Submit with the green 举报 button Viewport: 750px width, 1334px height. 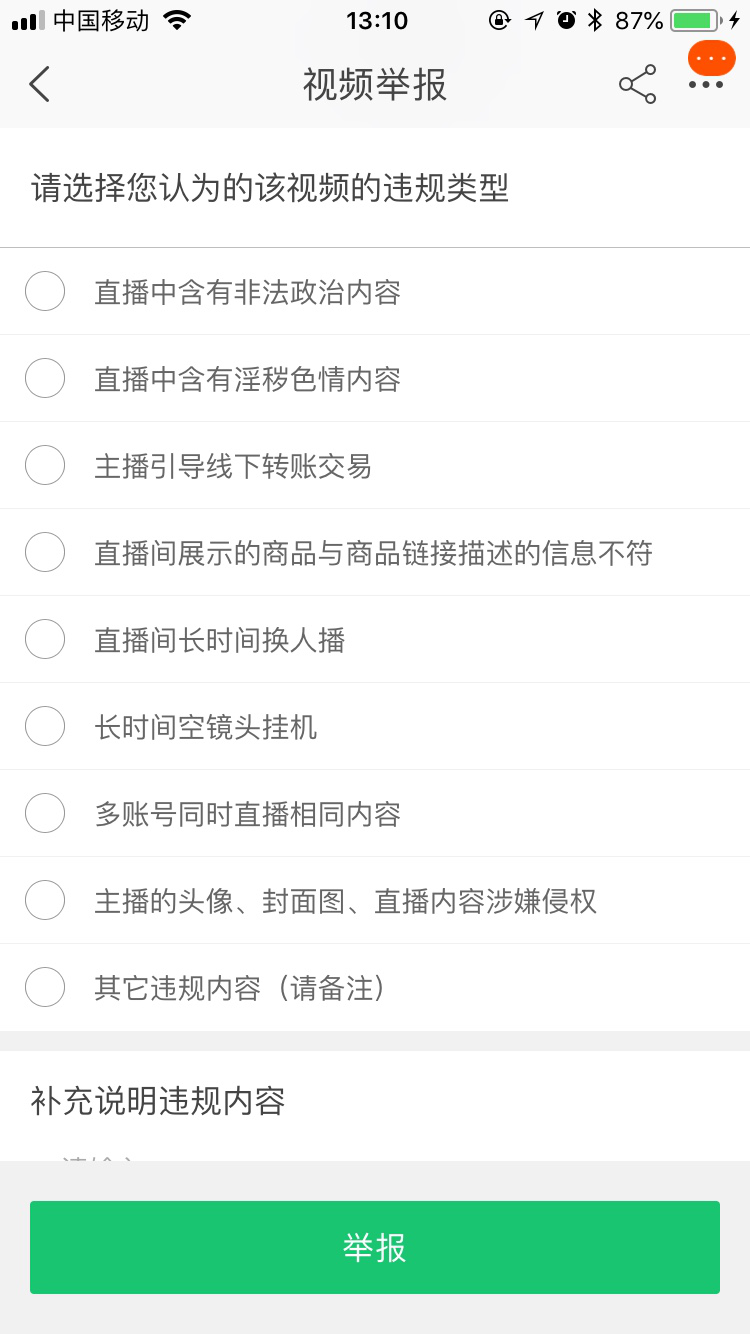375,1247
